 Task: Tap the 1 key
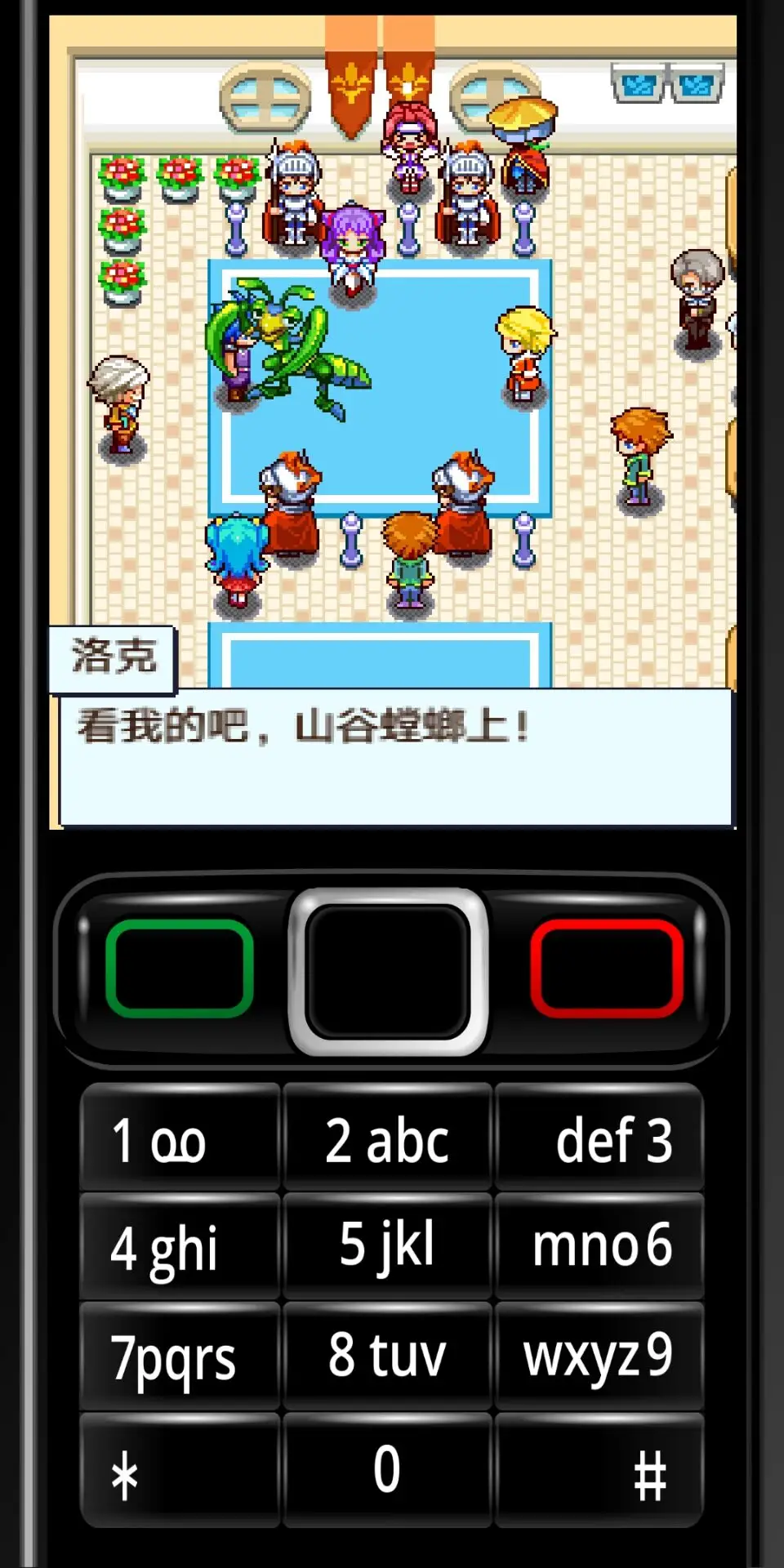tap(180, 1137)
